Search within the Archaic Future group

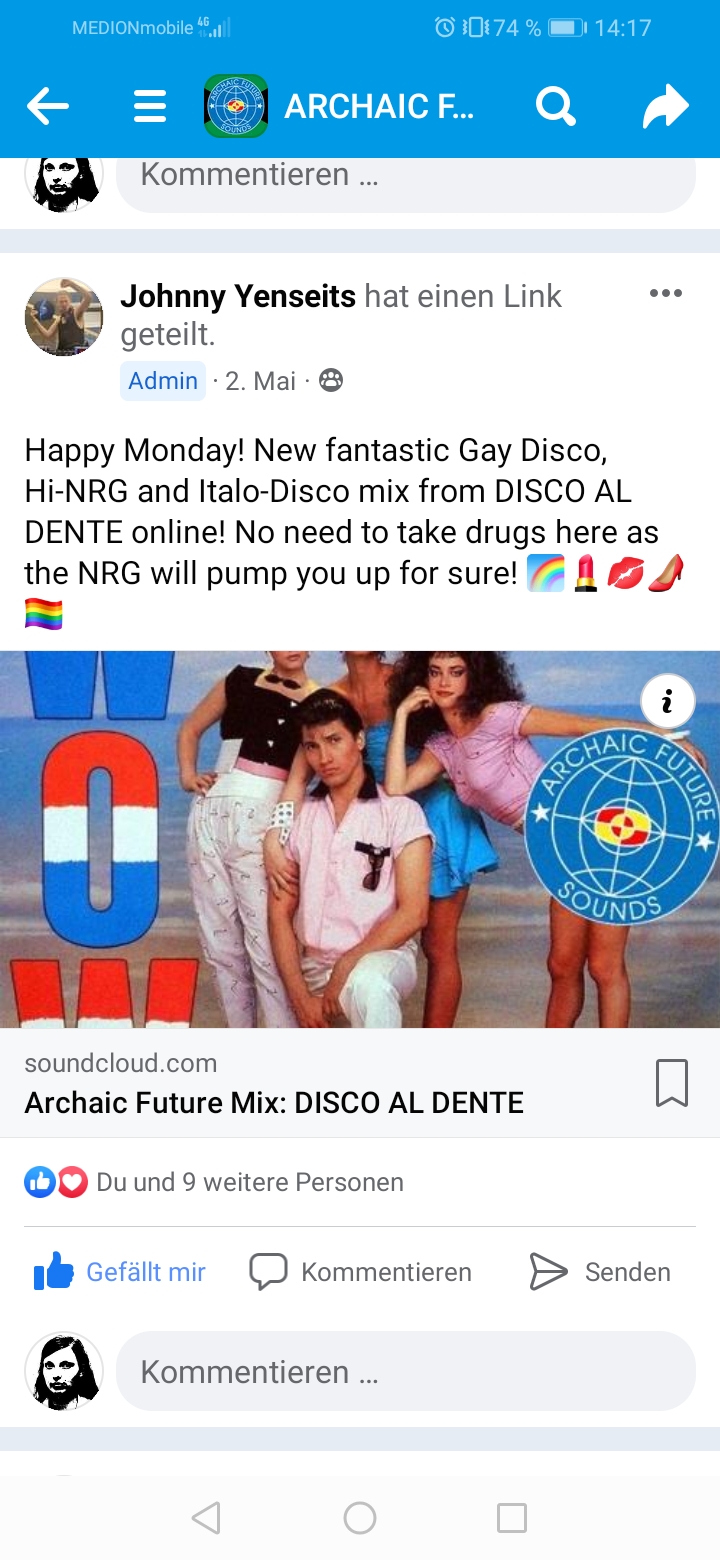point(555,105)
